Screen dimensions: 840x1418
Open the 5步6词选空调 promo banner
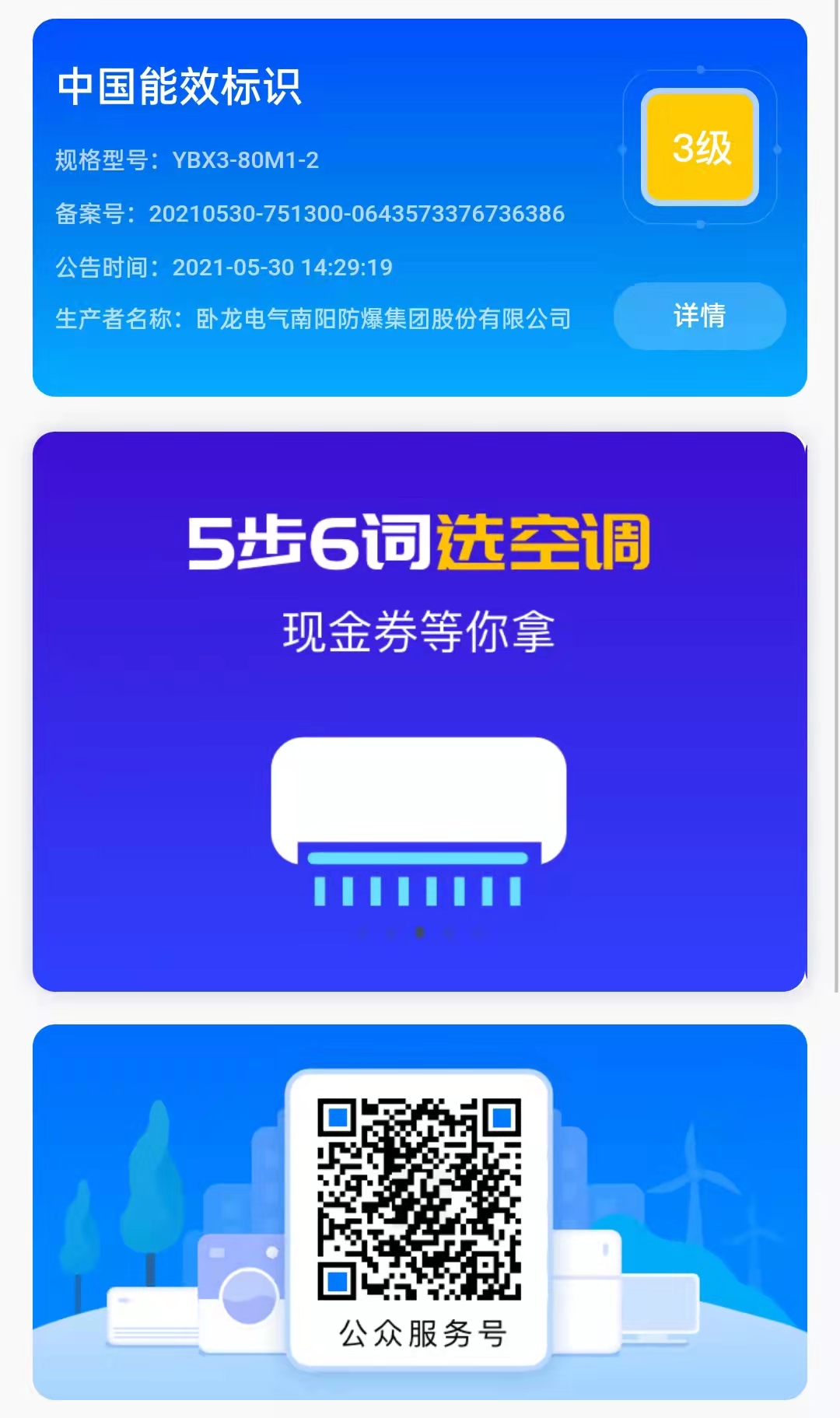(x=419, y=709)
